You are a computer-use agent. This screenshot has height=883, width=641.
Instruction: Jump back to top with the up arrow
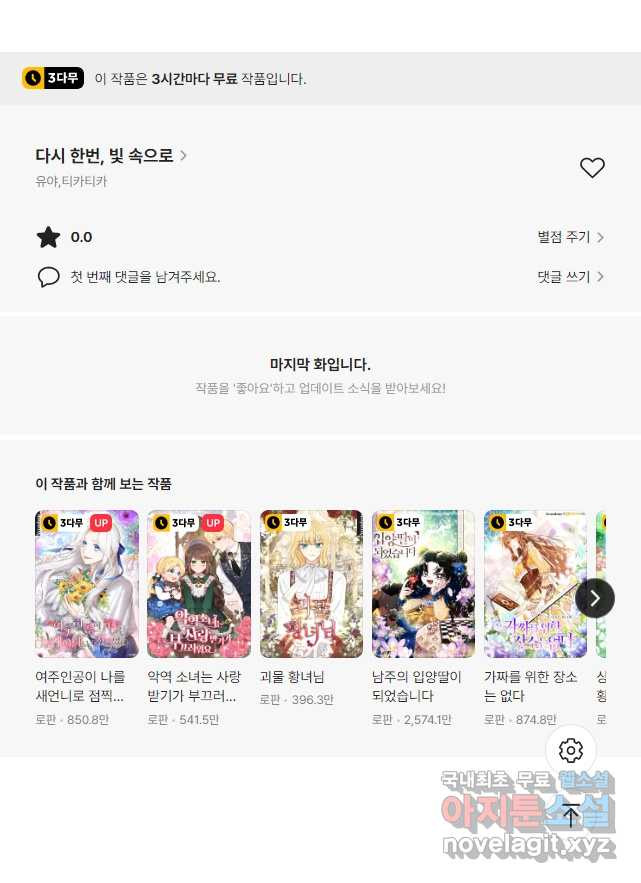point(571,815)
